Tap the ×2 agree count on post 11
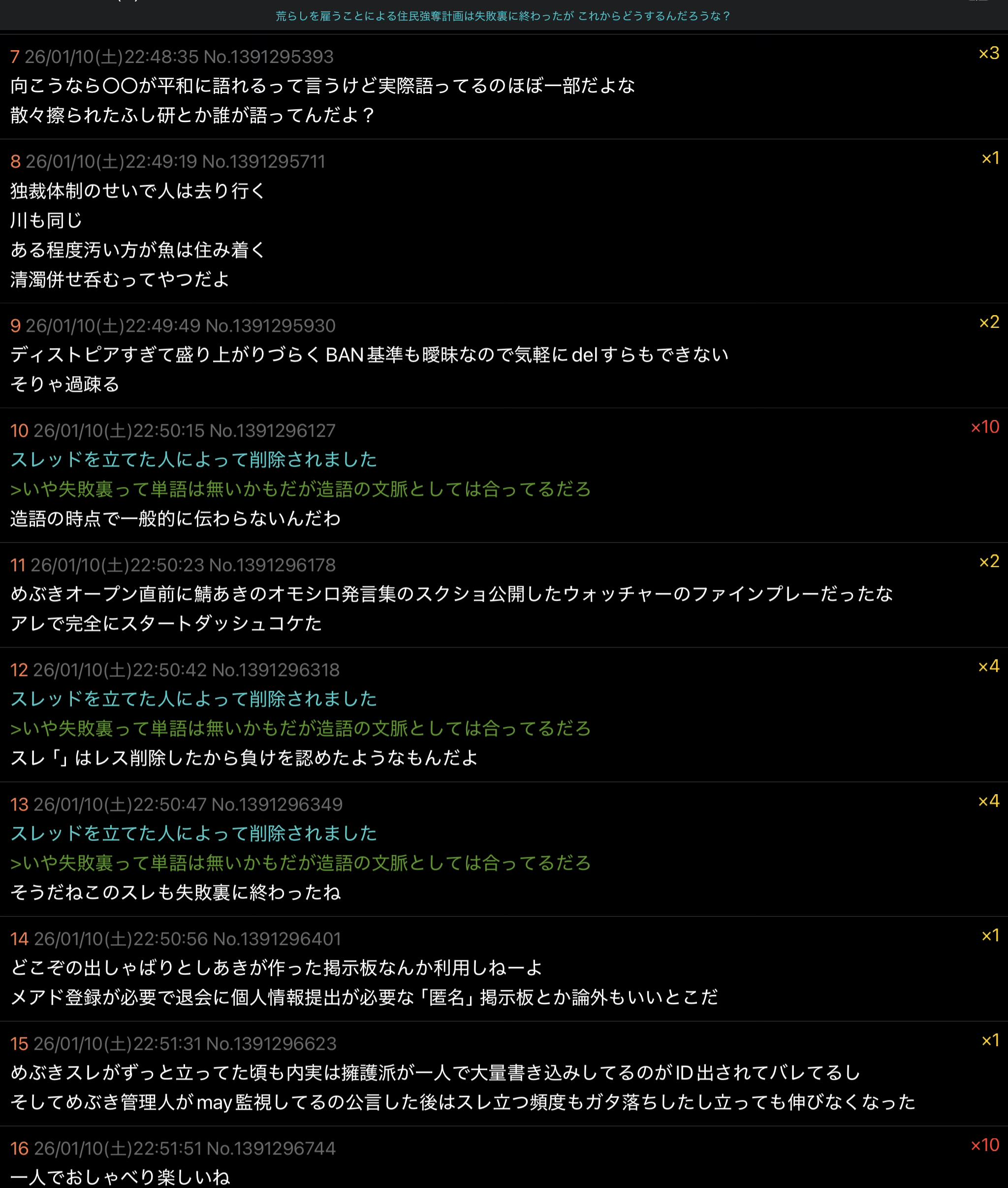This screenshot has width=1008, height=1188. 989,561
